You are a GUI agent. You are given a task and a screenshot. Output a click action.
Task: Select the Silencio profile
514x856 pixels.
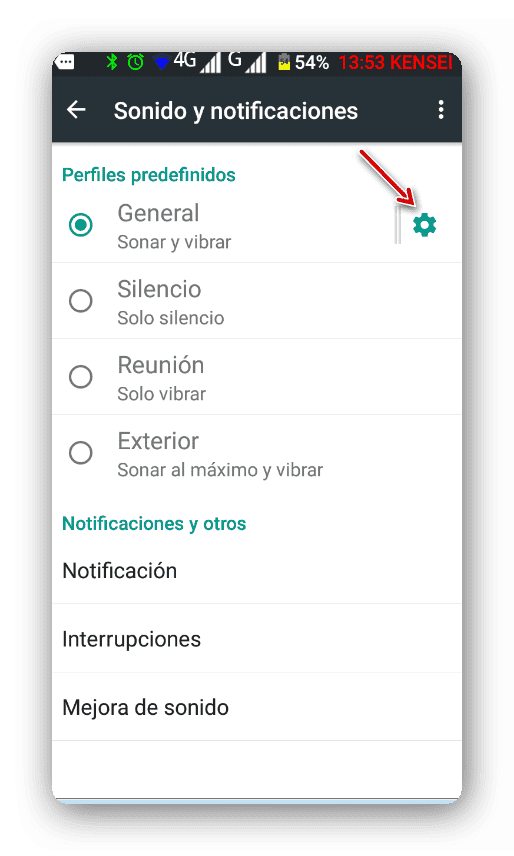tap(257, 301)
